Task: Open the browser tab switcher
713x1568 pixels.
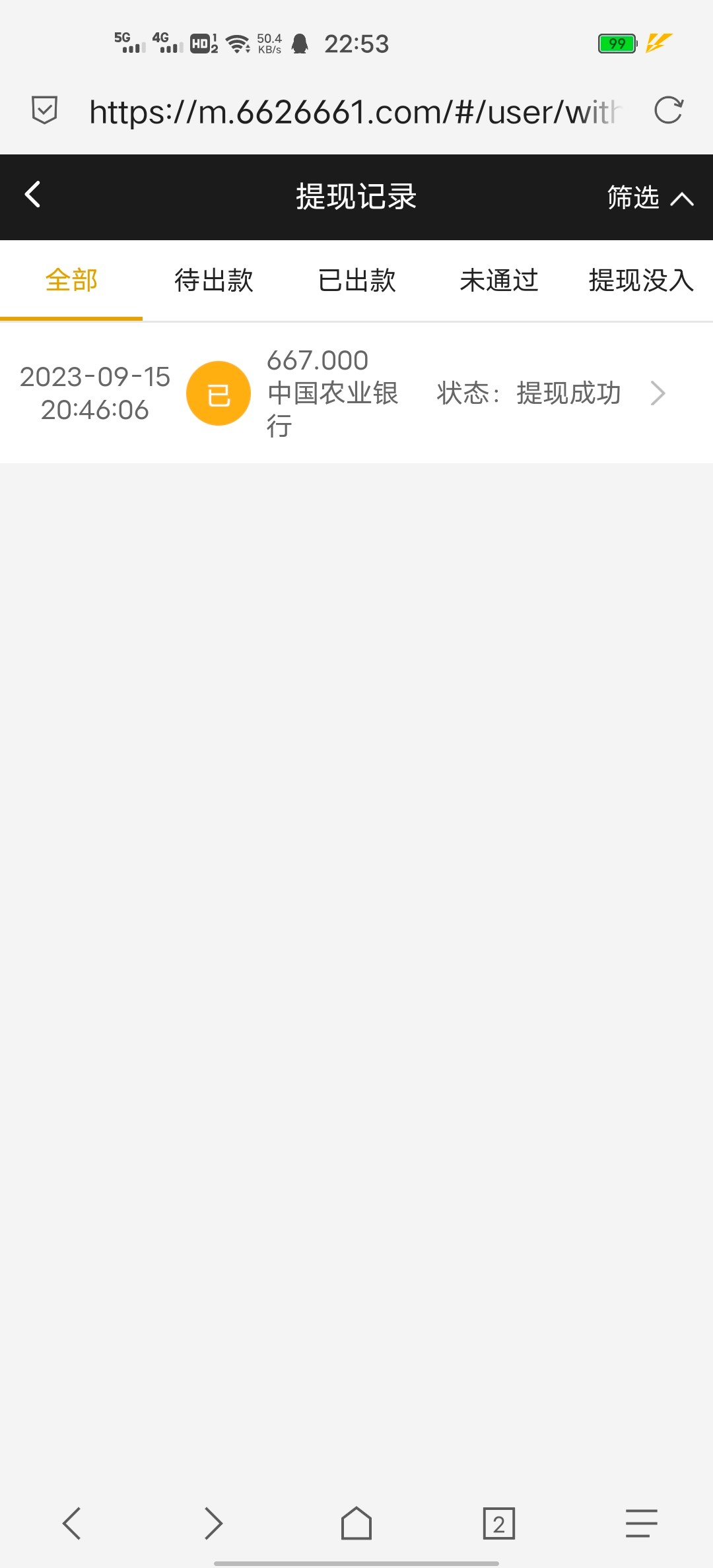Action: 498,1523
